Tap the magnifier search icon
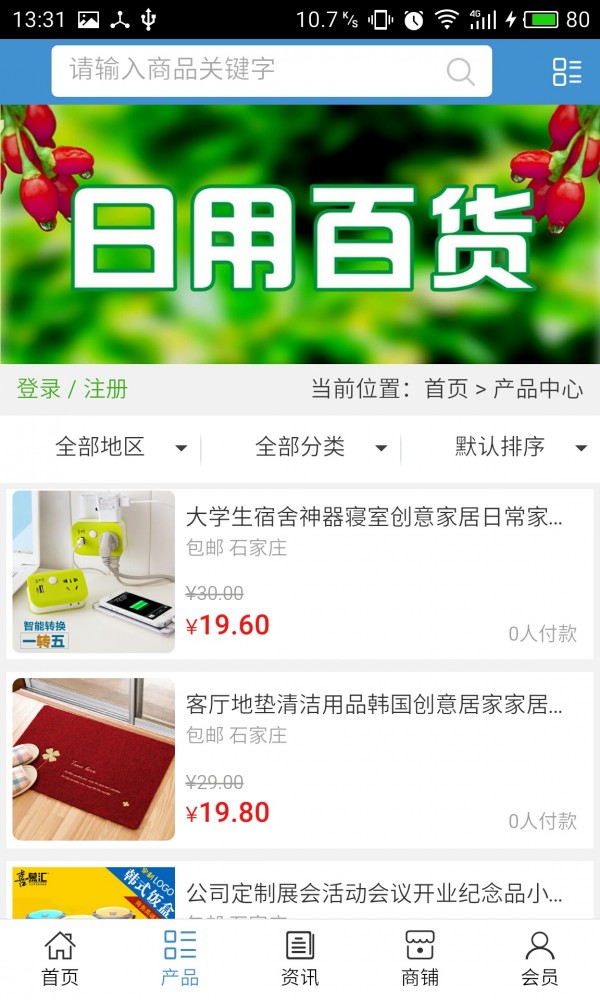Screen dimensions: 600x1000 tap(460, 71)
